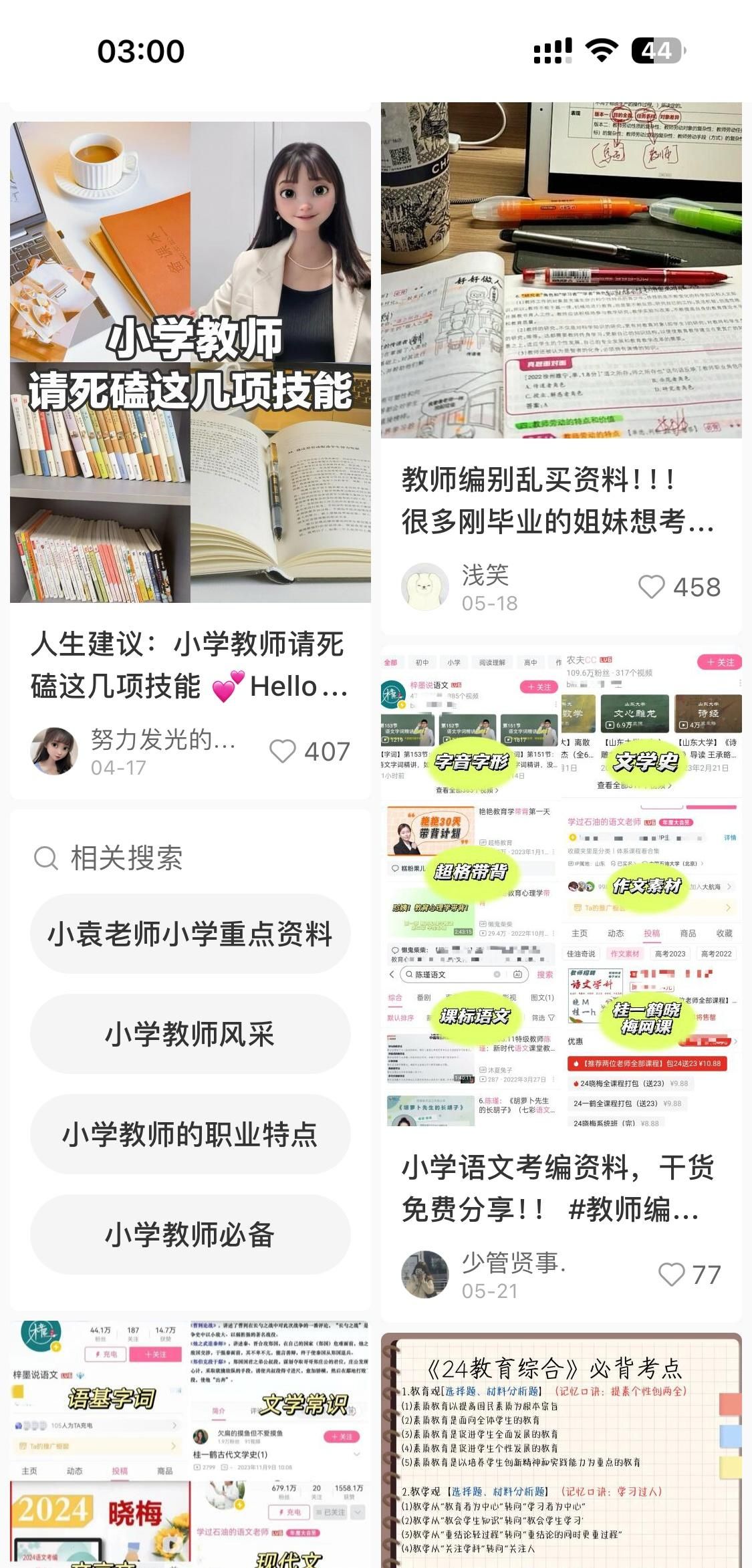This screenshot has height=1568, width=752.
Task: Open the 语基字词 文学常识 post
Action: [191, 1444]
